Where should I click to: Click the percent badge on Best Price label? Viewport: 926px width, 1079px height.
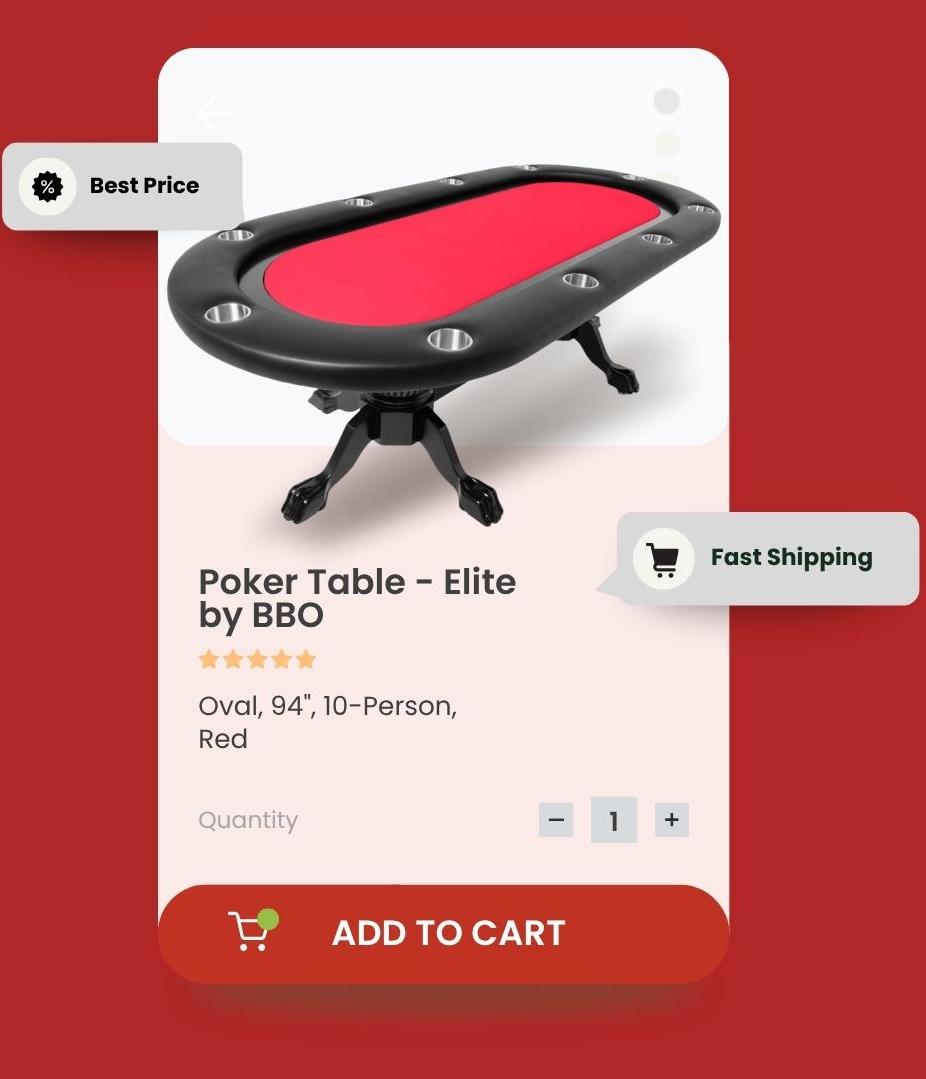47,186
